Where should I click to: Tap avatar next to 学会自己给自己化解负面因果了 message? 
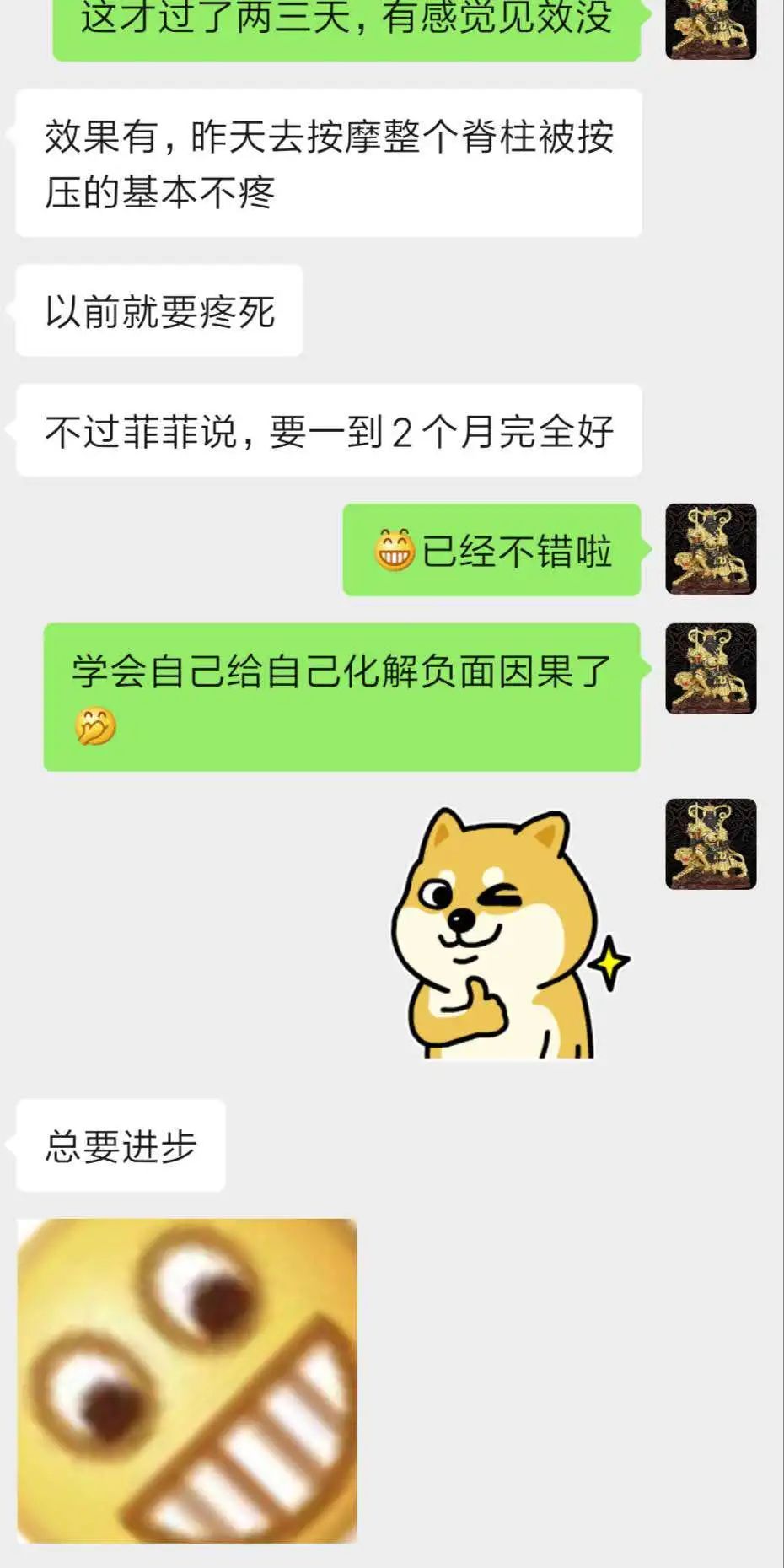(x=711, y=669)
